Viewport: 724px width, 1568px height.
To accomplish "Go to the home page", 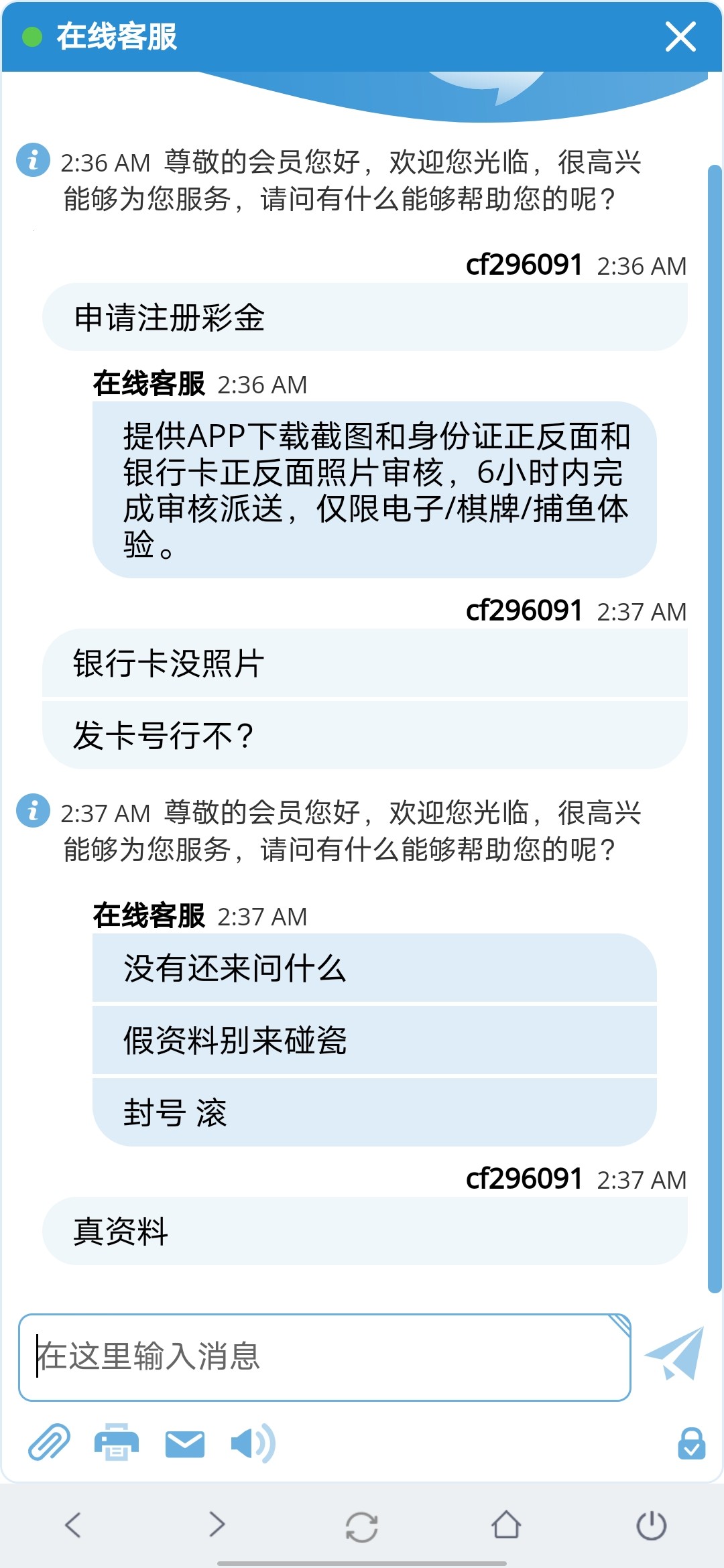I will click(x=506, y=1524).
